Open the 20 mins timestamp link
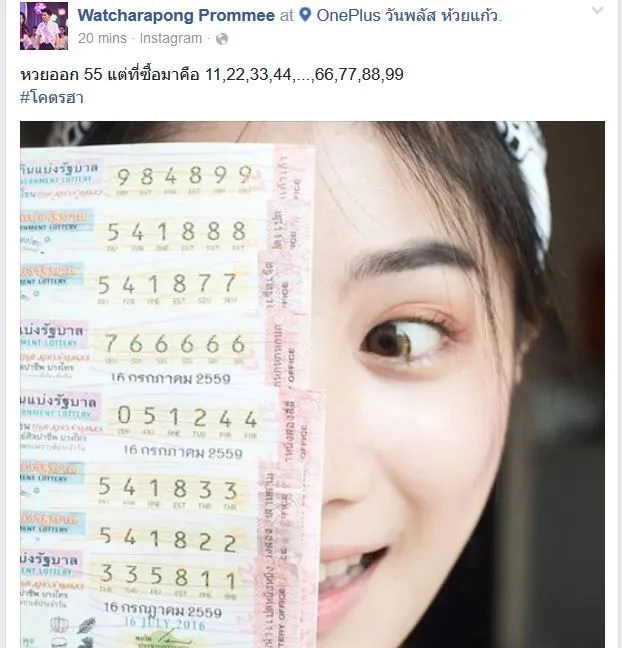622x648 pixels. pyautogui.click(x=100, y=38)
